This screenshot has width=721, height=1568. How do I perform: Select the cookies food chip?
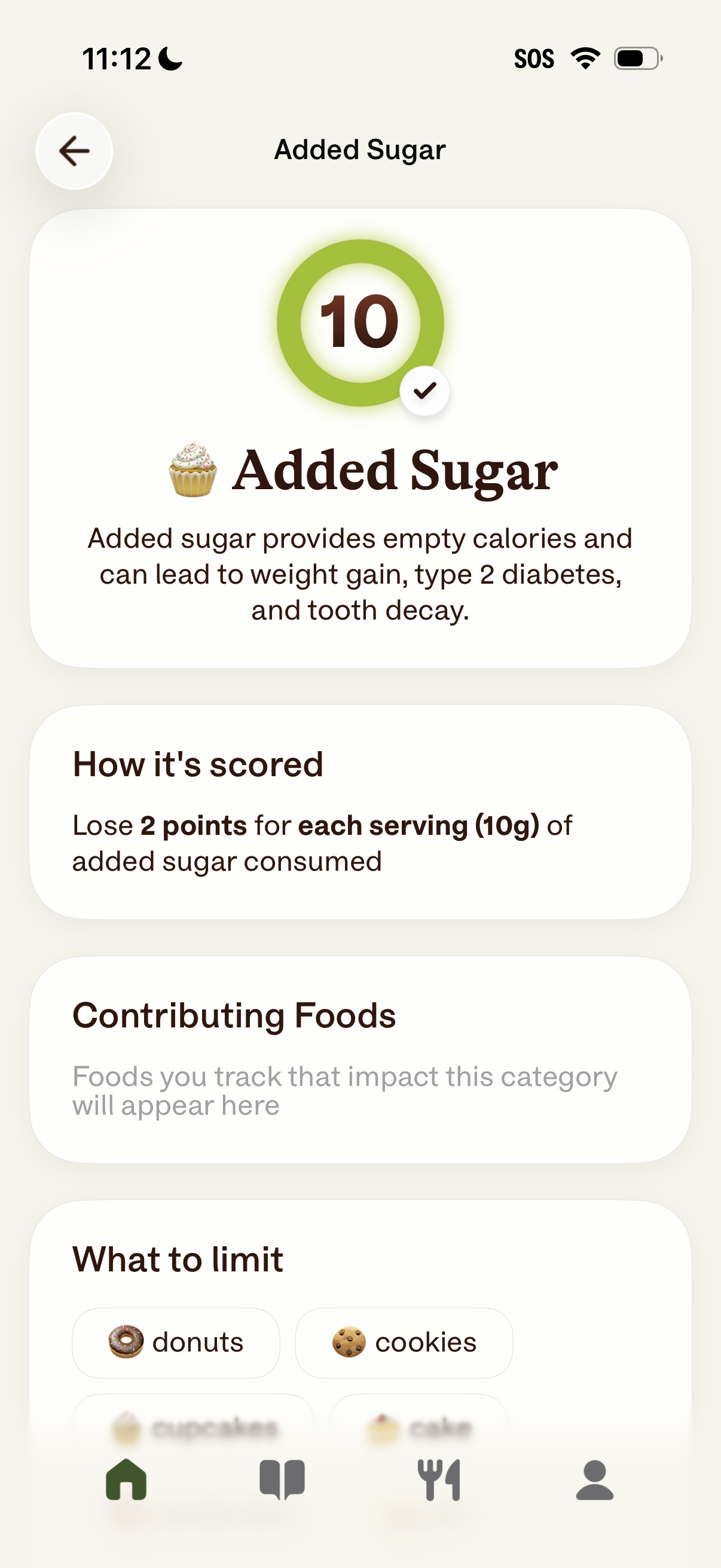(x=404, y=1342)
